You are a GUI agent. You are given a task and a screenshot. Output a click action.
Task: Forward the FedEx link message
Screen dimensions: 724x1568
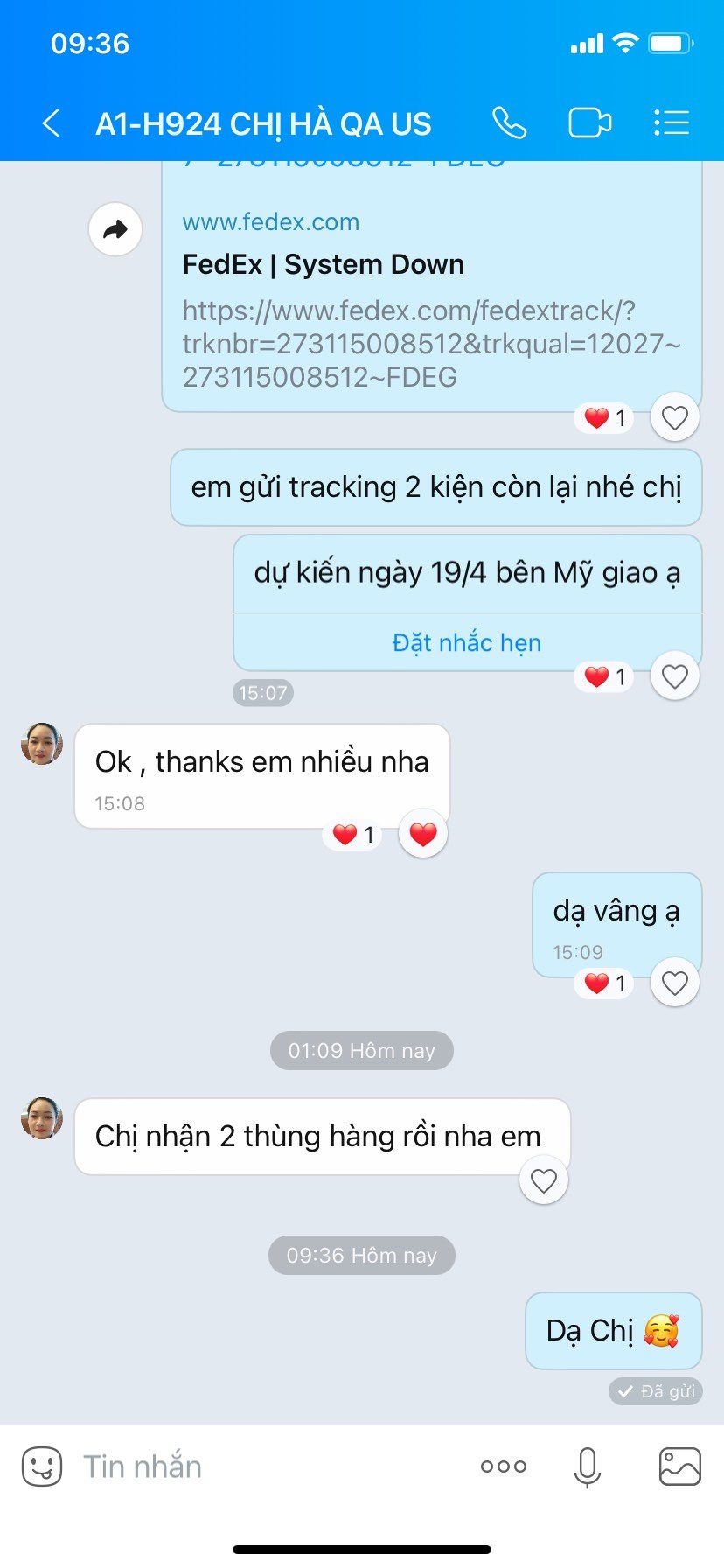(x=115, y=230)
